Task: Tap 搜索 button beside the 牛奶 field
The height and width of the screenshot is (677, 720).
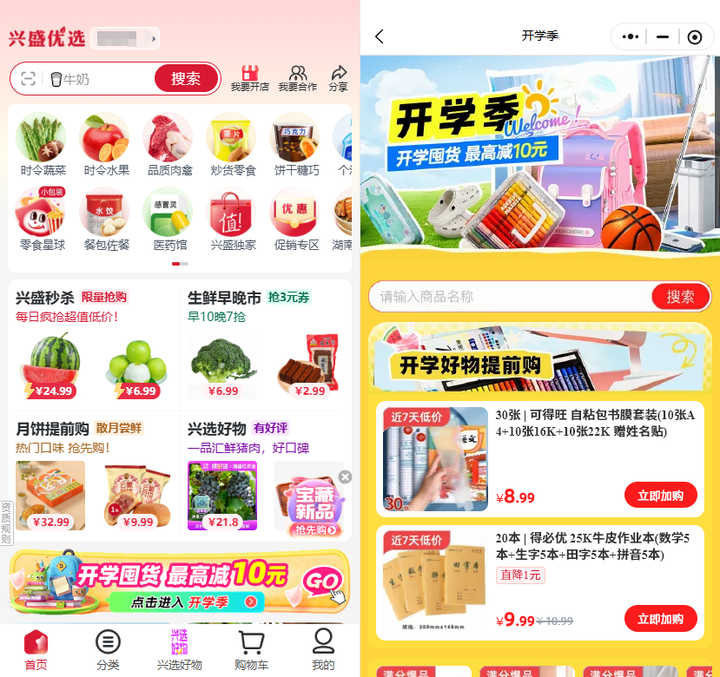Action: [x=186, y=79]
